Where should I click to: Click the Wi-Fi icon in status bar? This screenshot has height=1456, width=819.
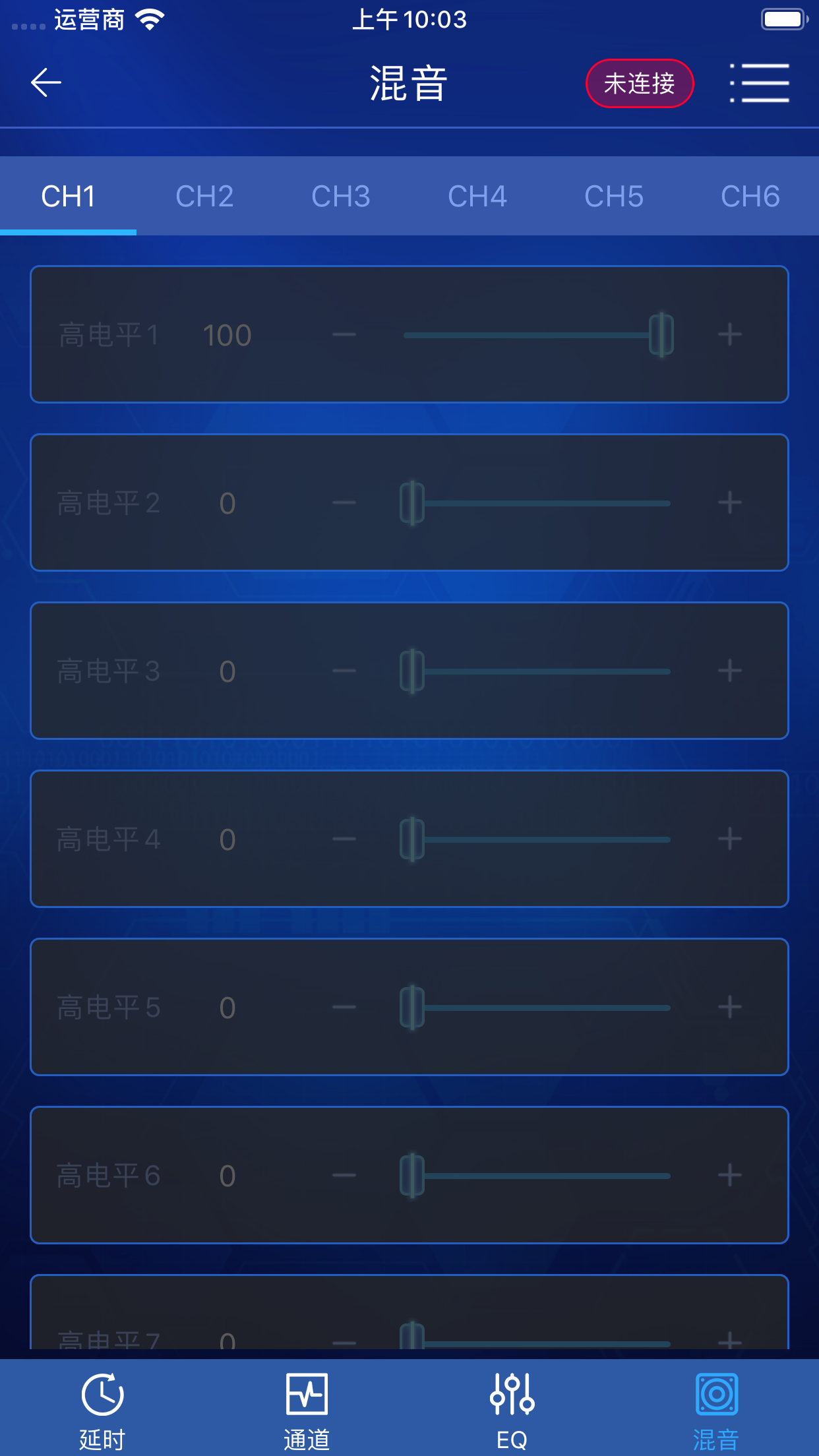149,20
